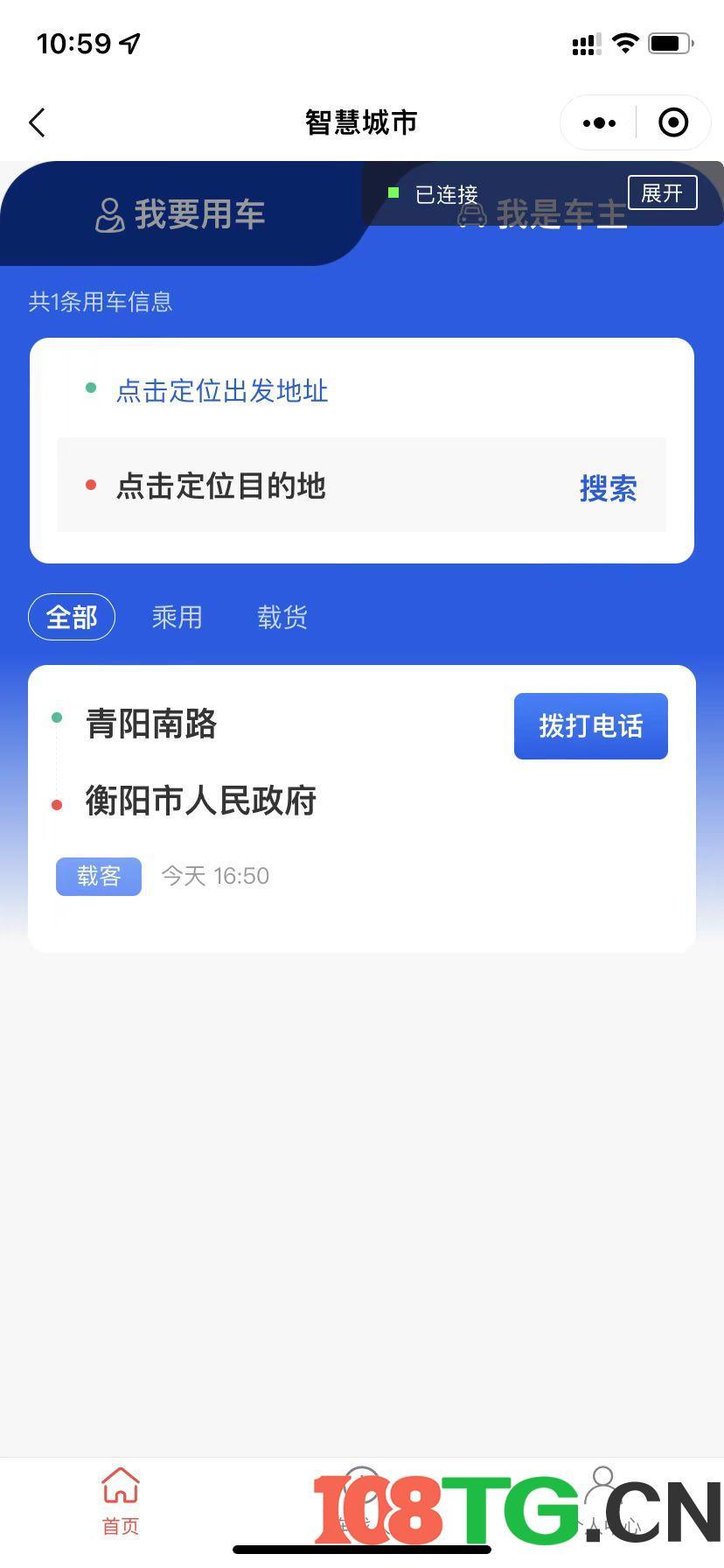The width and height of the screenshot is (724, 1568).
Task: Enable the 载货 filter
Action: tap(282, 617)
